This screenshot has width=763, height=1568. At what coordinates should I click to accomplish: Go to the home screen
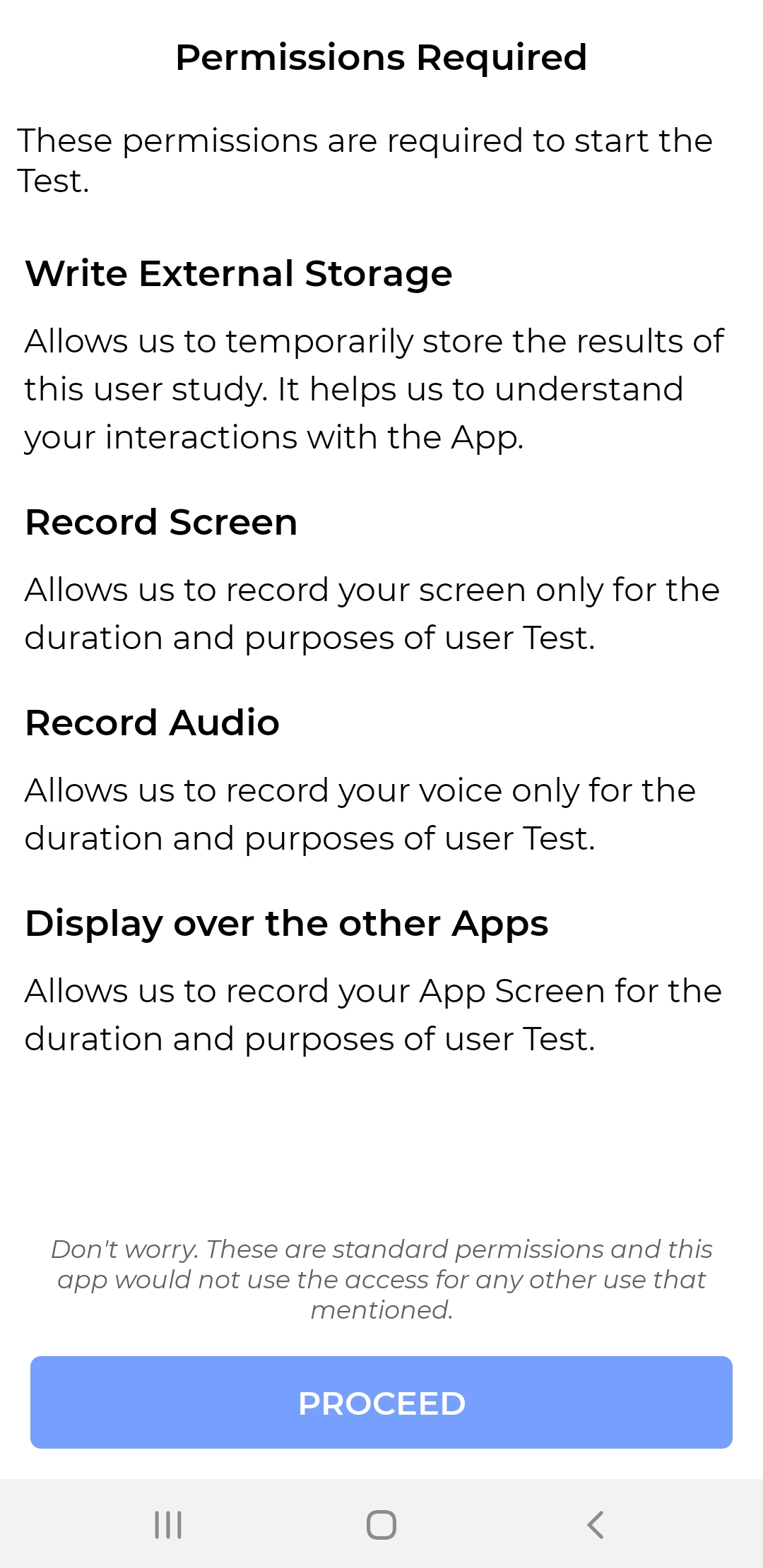(x=381, y=1525)
